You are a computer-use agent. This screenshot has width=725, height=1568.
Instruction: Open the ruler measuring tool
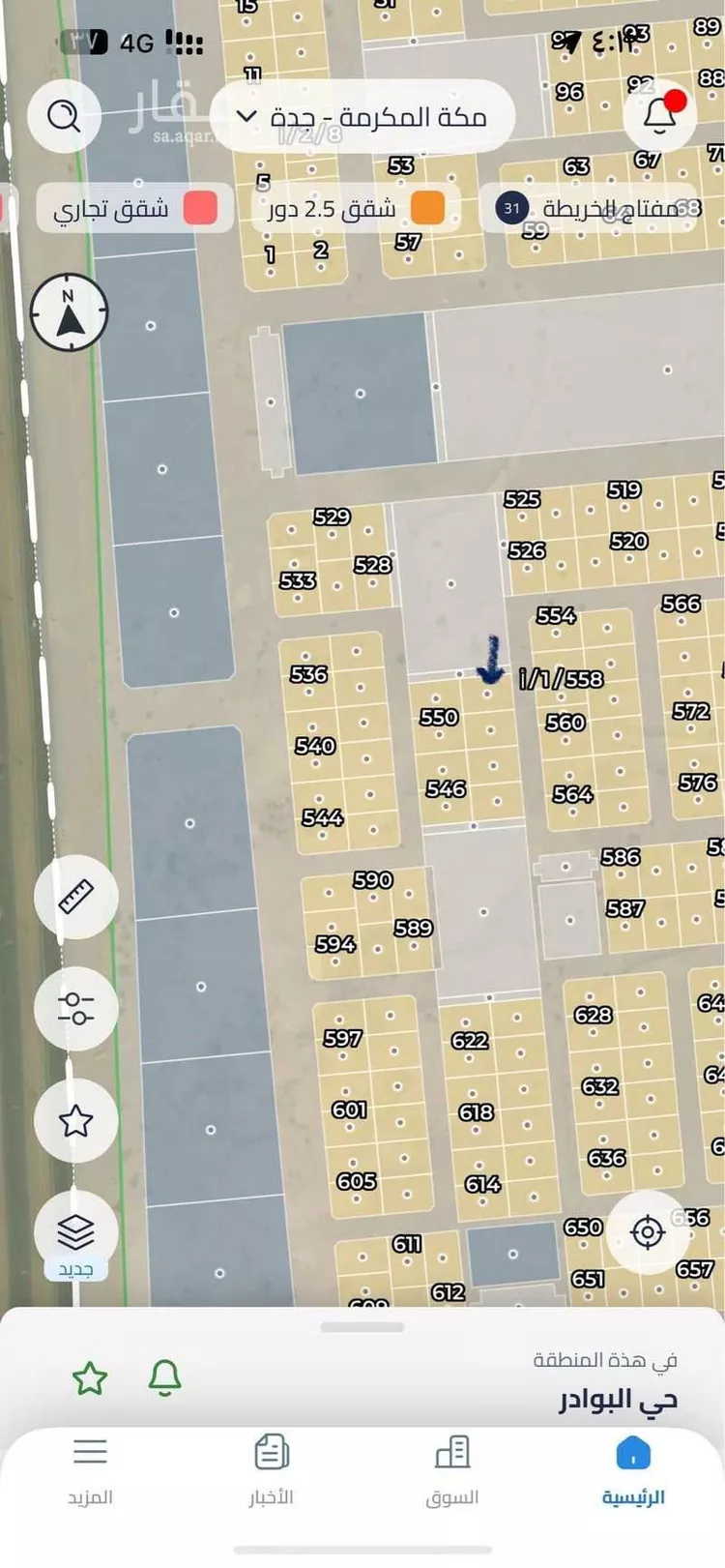click(x=75, y=897)
